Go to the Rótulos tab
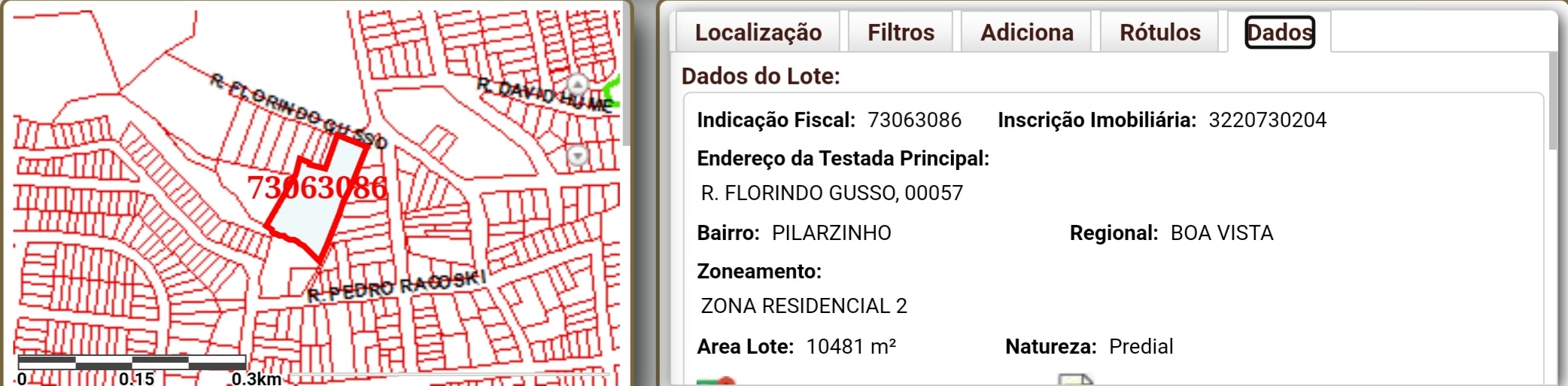1568x386 pixels. coord(1159,32)
